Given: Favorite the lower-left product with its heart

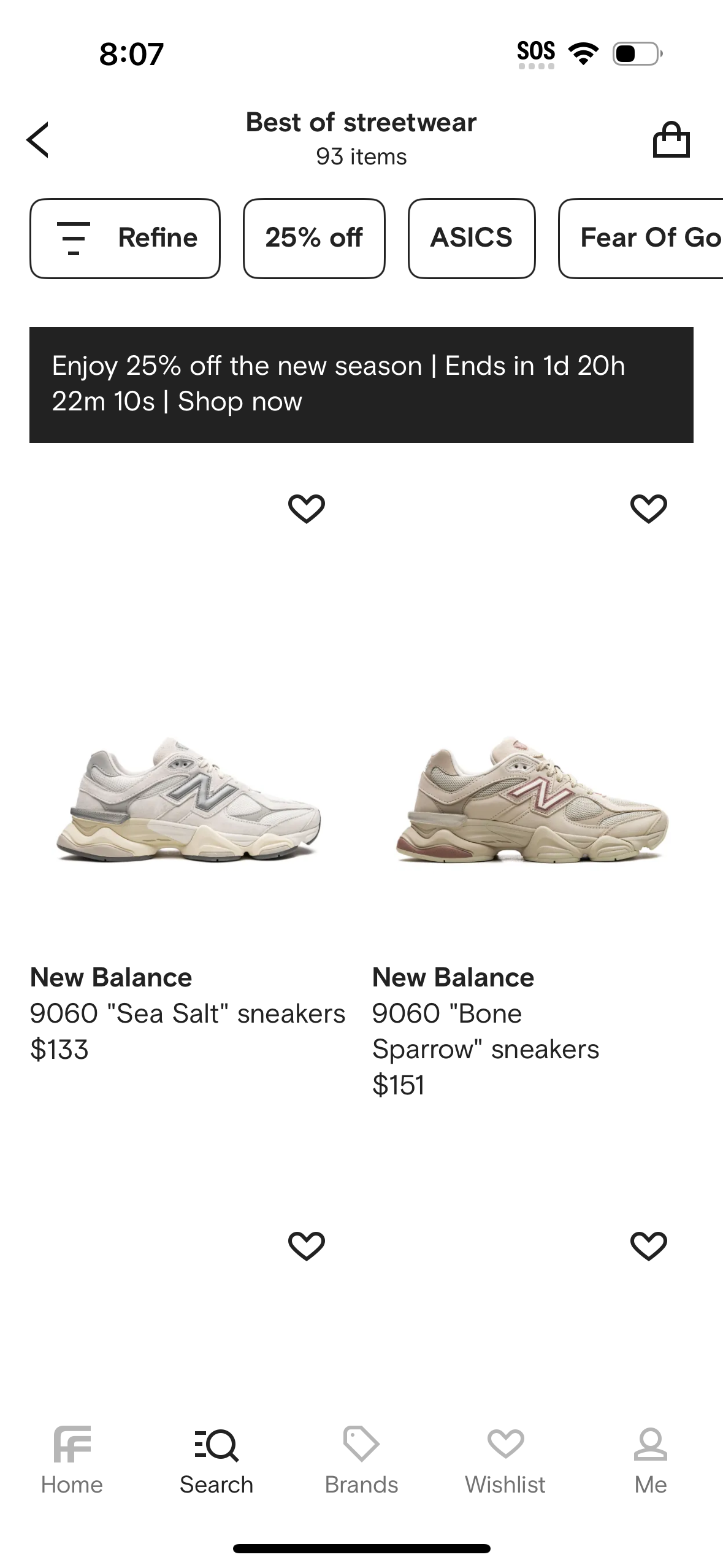Looking at the screenshot, I should 307,1245.
